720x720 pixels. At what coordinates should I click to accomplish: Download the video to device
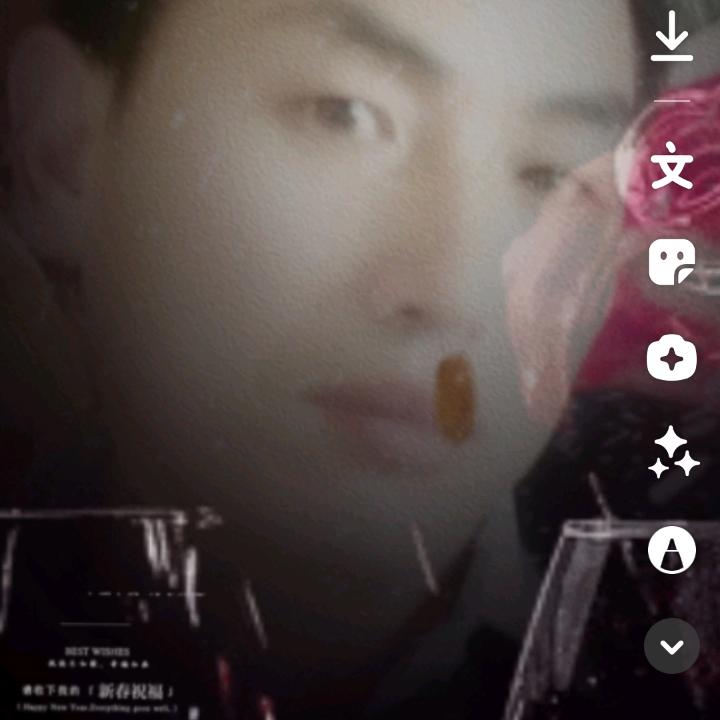point(672,37)
